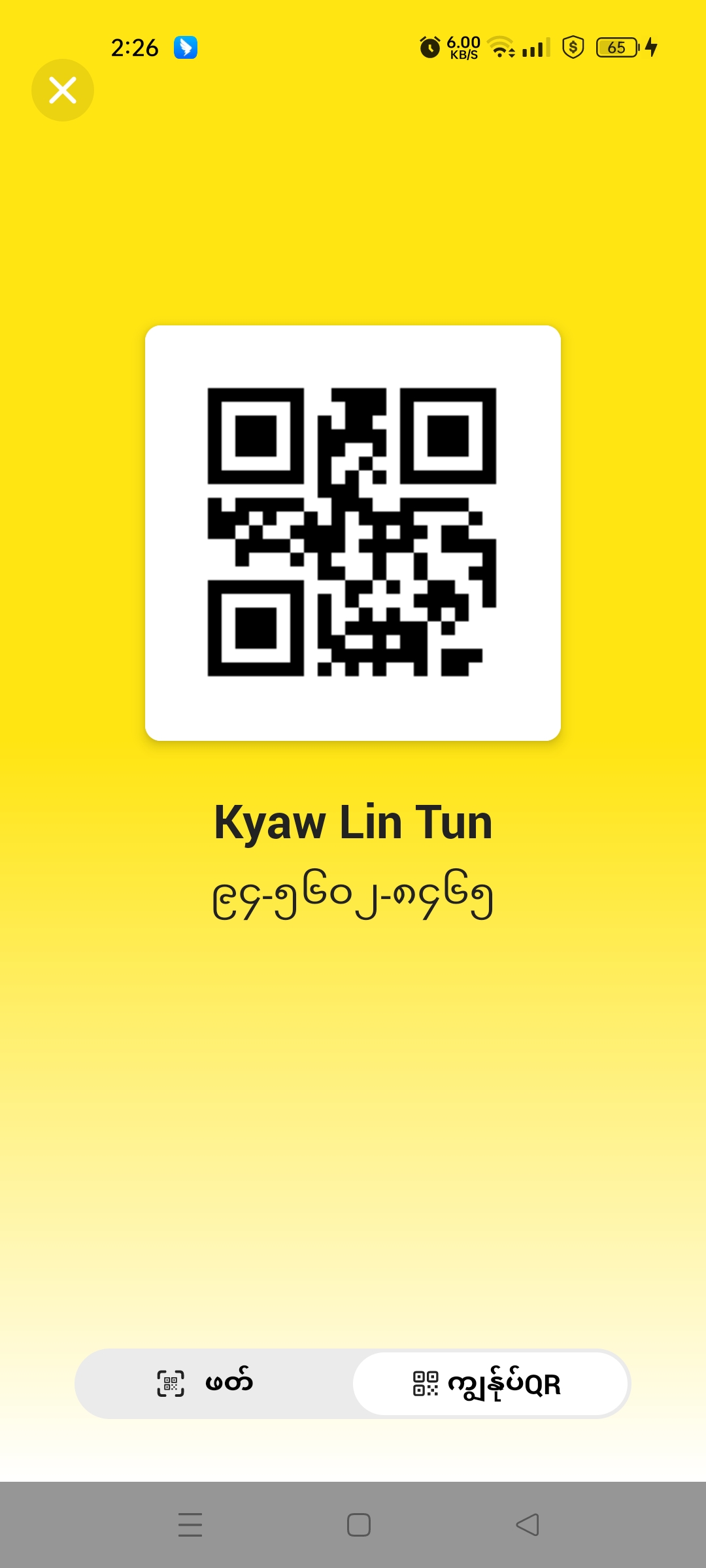Image resolution: width=706 pixels, height=1568 pixels.
Task: Close the QR code screen
Action: (63, 90)
